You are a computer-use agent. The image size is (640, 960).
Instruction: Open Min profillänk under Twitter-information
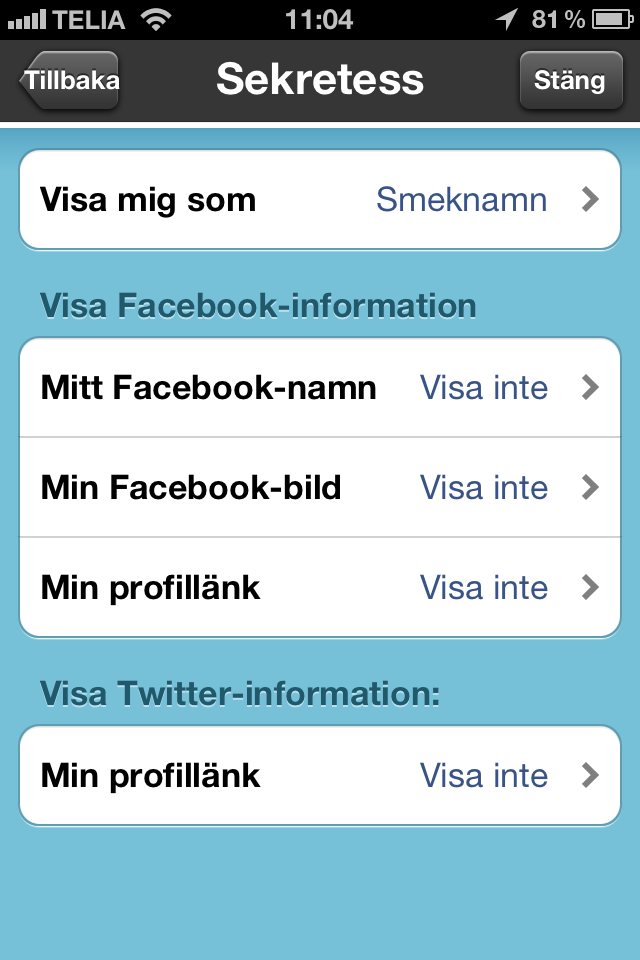320,776
